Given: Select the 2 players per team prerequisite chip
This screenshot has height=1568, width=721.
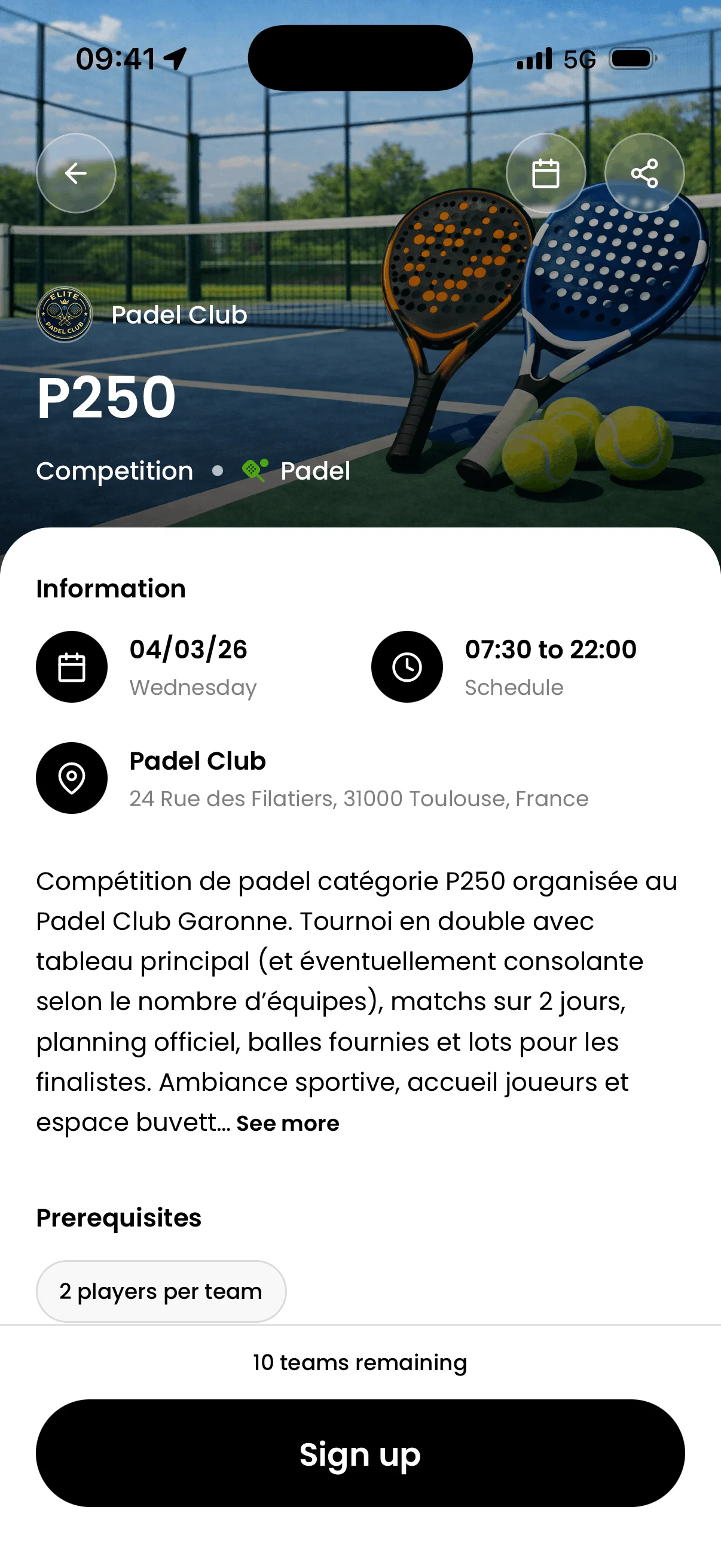Looking at the screenshot, I should [x=160, y=1291].
